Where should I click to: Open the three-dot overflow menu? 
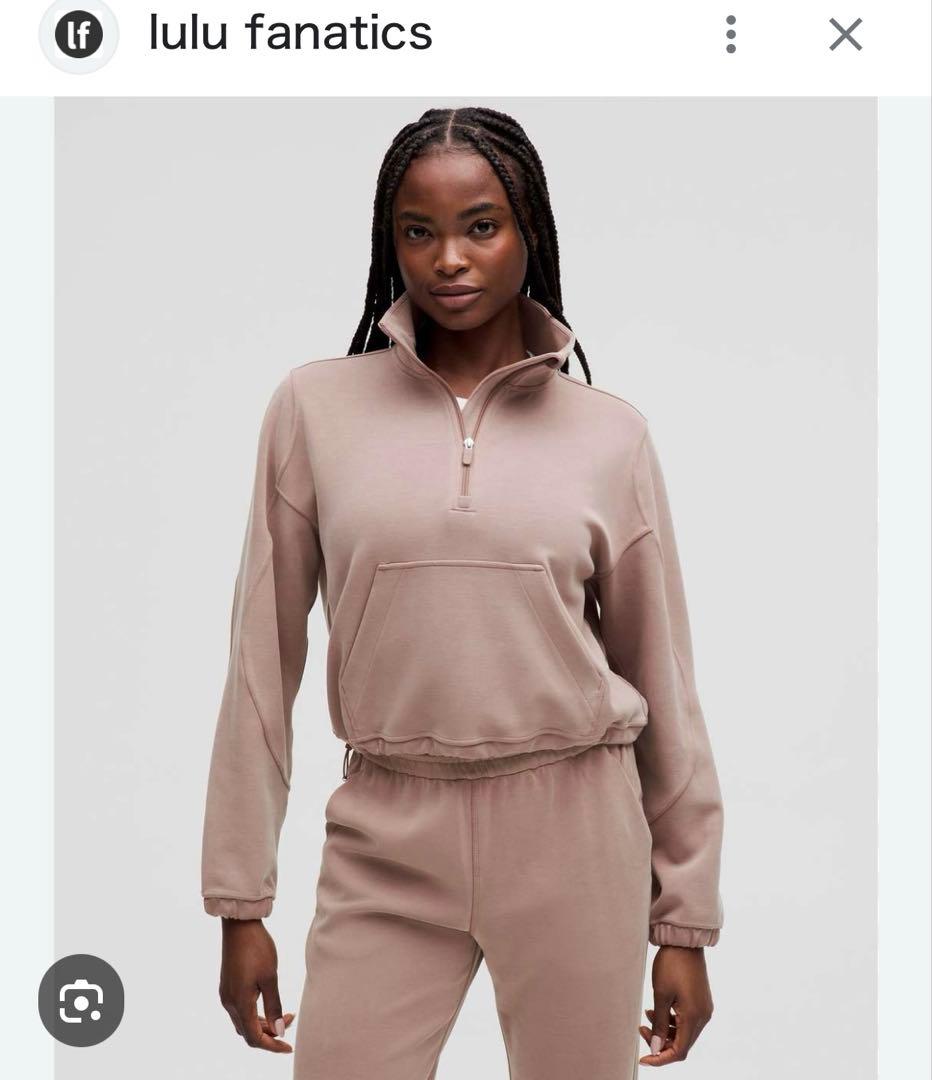[731, 35]
